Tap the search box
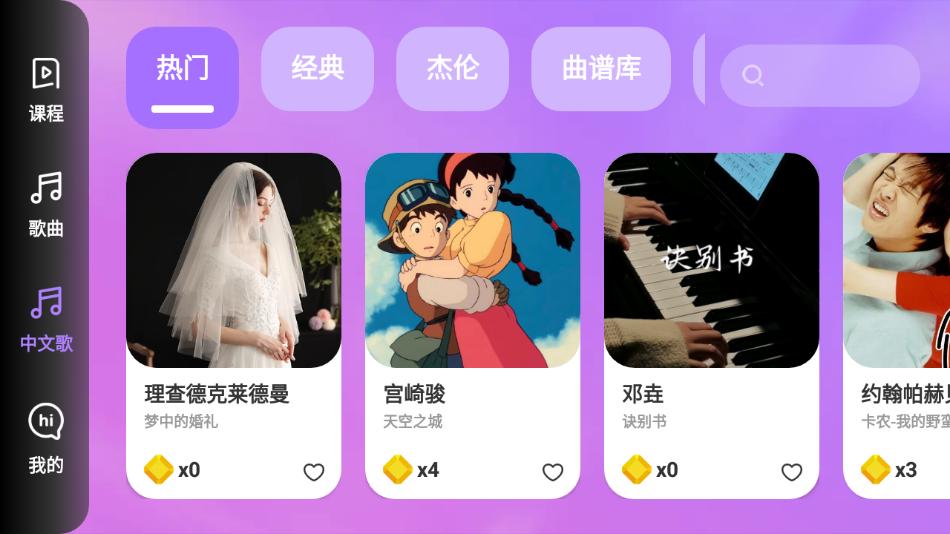The width and height of the screenshot is (950, 534). point(820,75)
